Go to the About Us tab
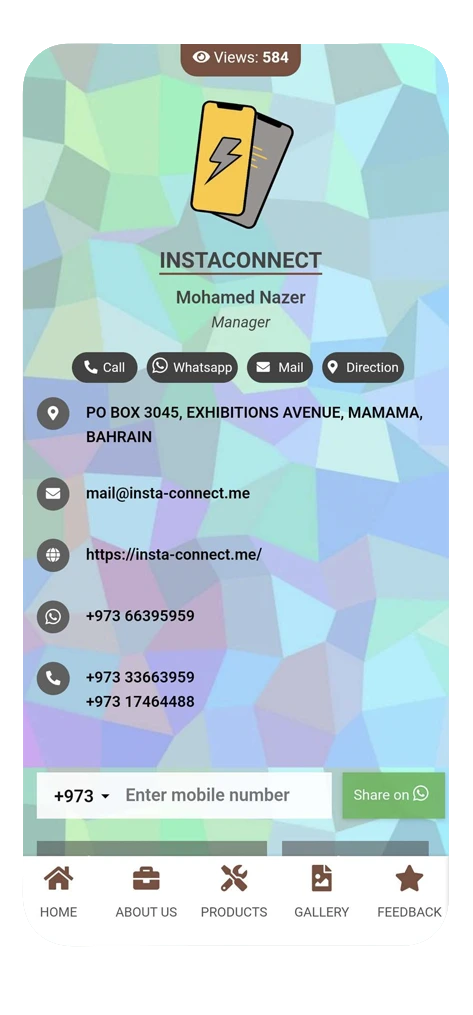473x1015 pixels. click(x=146, y=891)
